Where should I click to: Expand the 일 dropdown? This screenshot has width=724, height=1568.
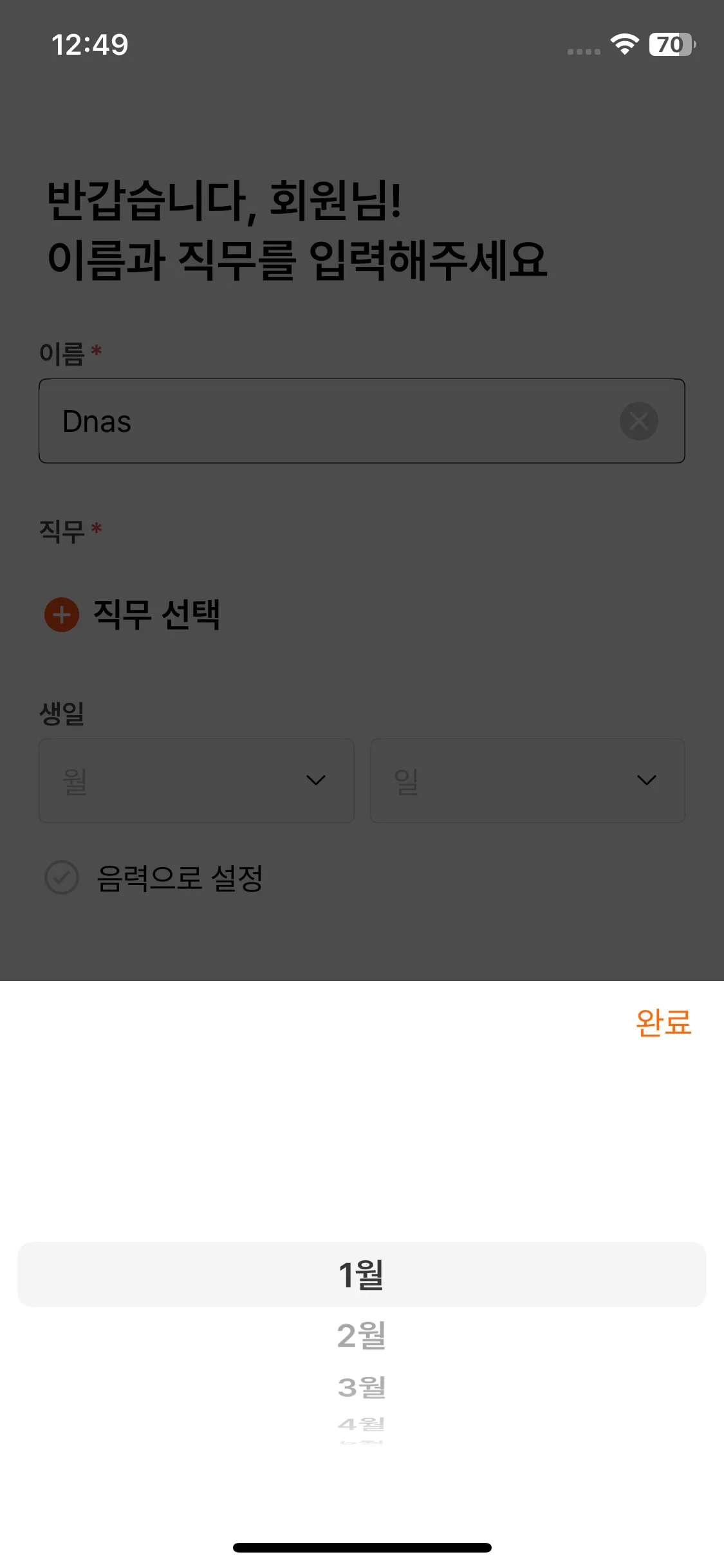tap(527, 781)
